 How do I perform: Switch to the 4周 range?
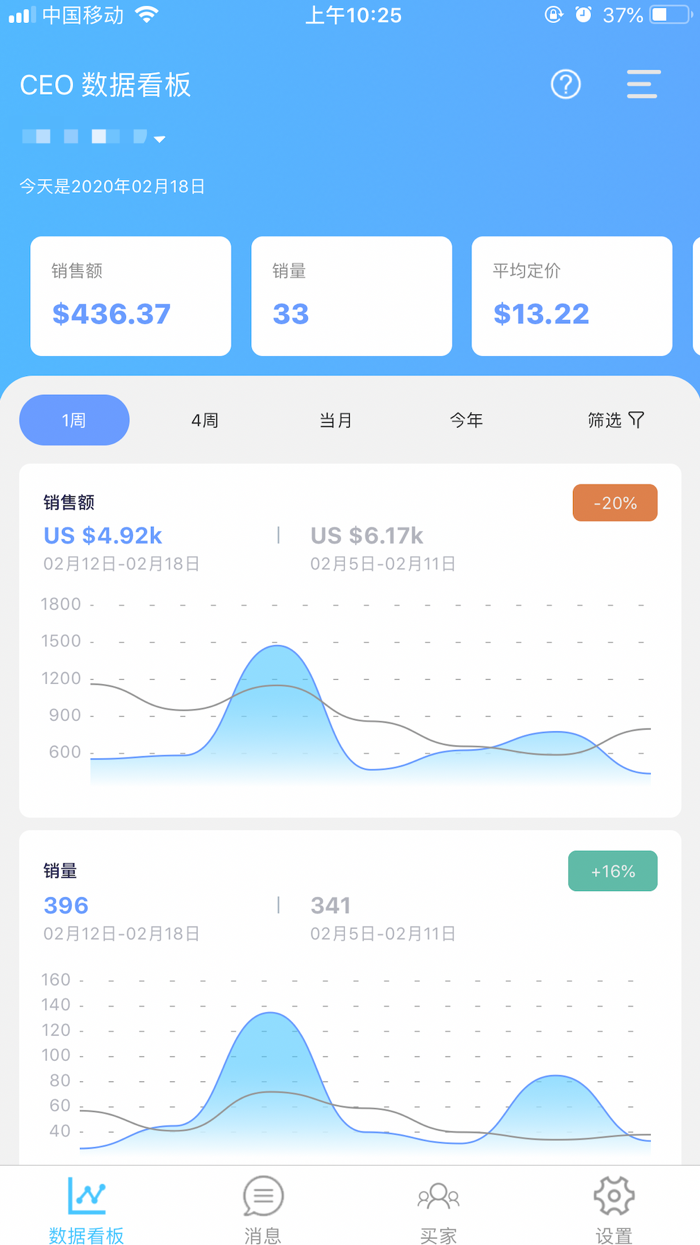click(x=205, y=420)
